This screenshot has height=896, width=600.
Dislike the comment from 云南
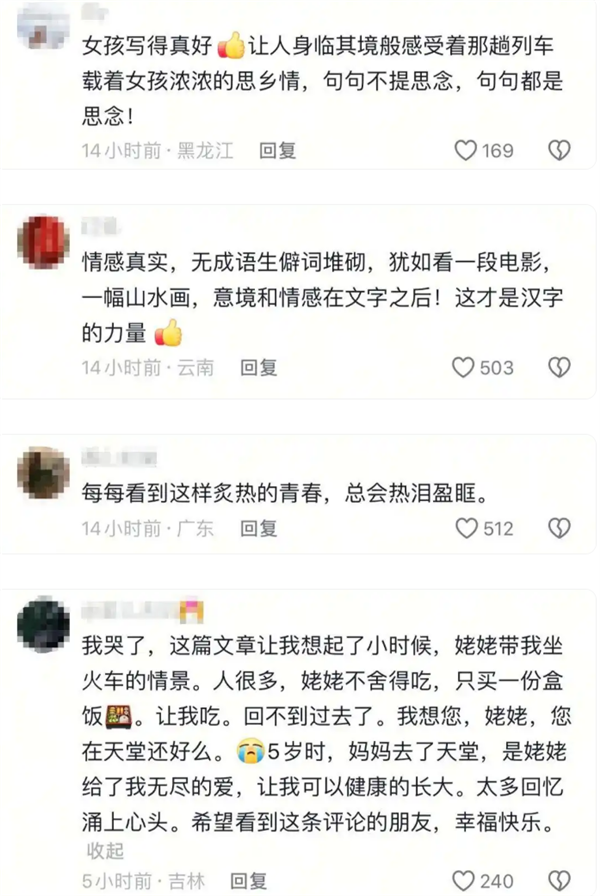559,367
